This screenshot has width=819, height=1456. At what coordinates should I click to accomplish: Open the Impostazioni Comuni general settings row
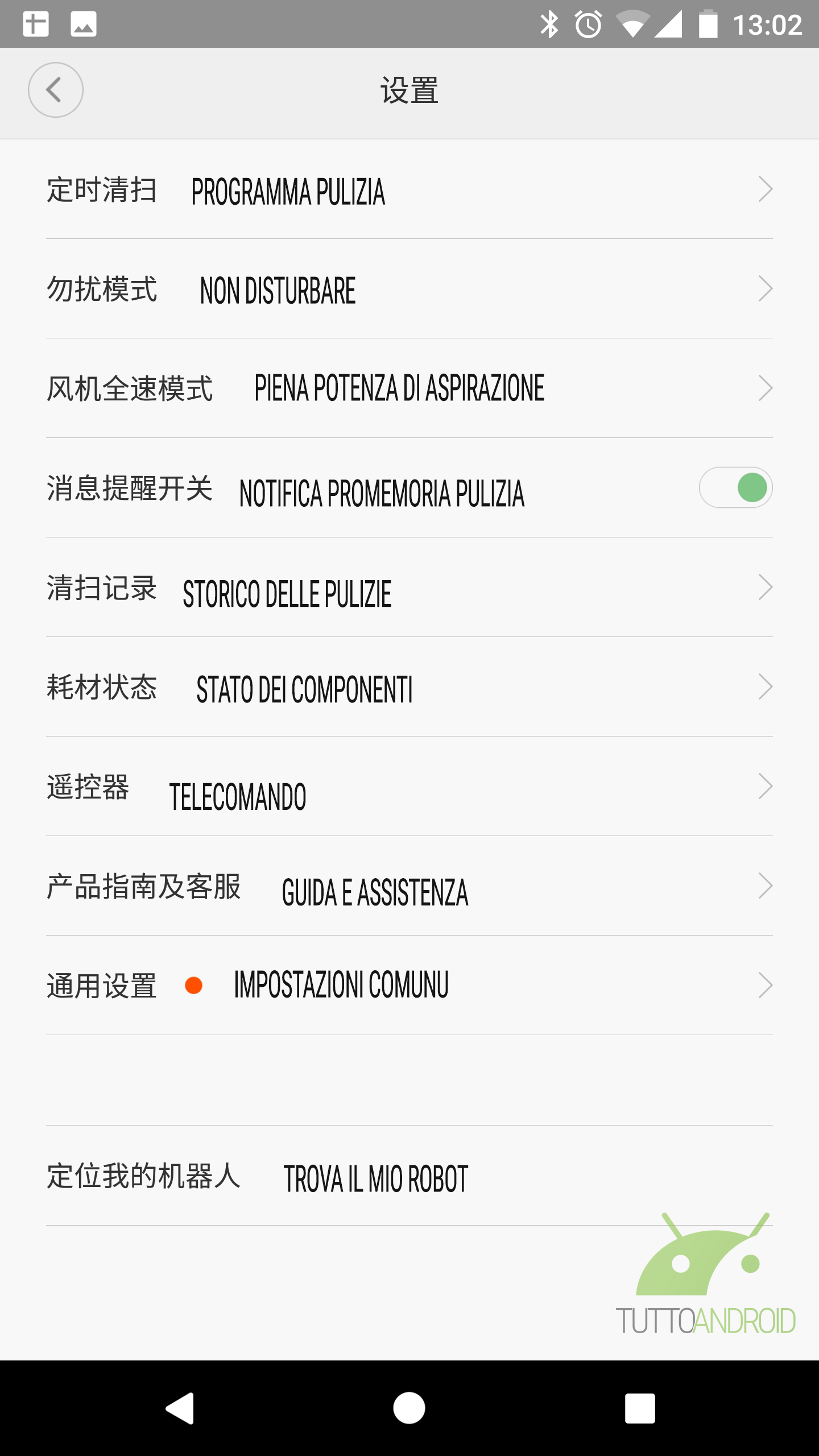[x=409, y=986]
